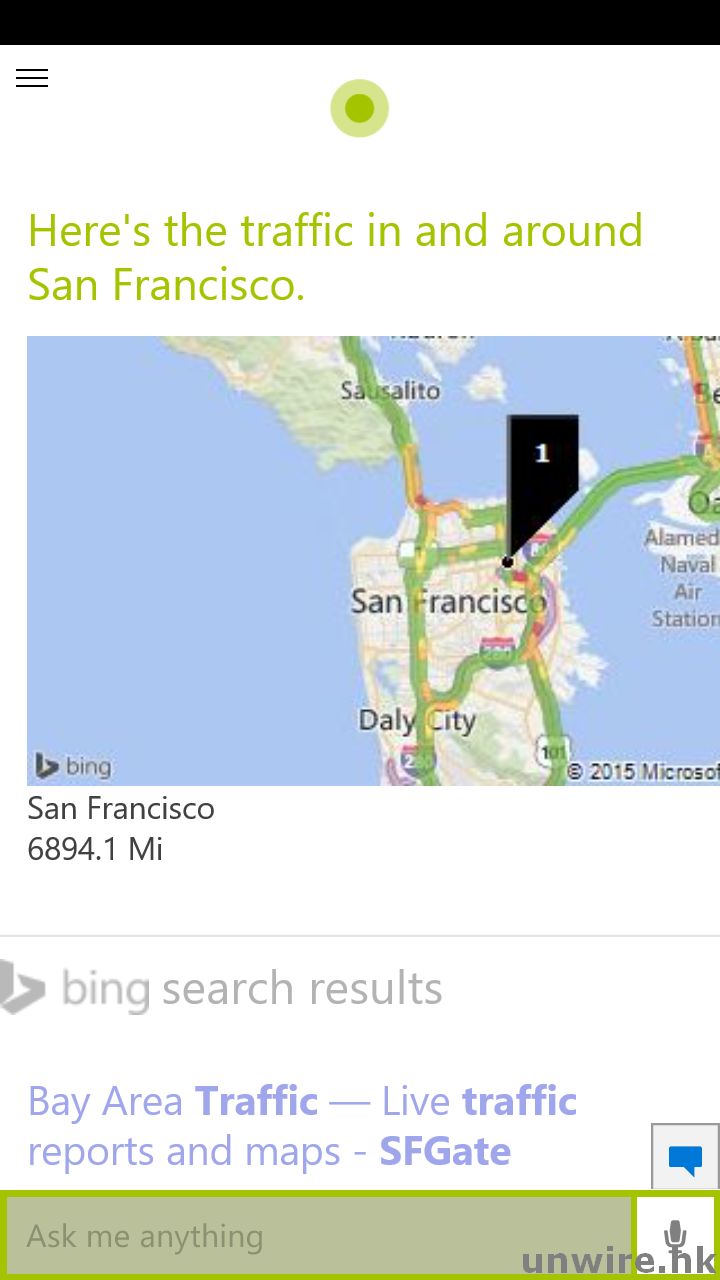Open the San Francisco traffic map

(x=372, y=560)
